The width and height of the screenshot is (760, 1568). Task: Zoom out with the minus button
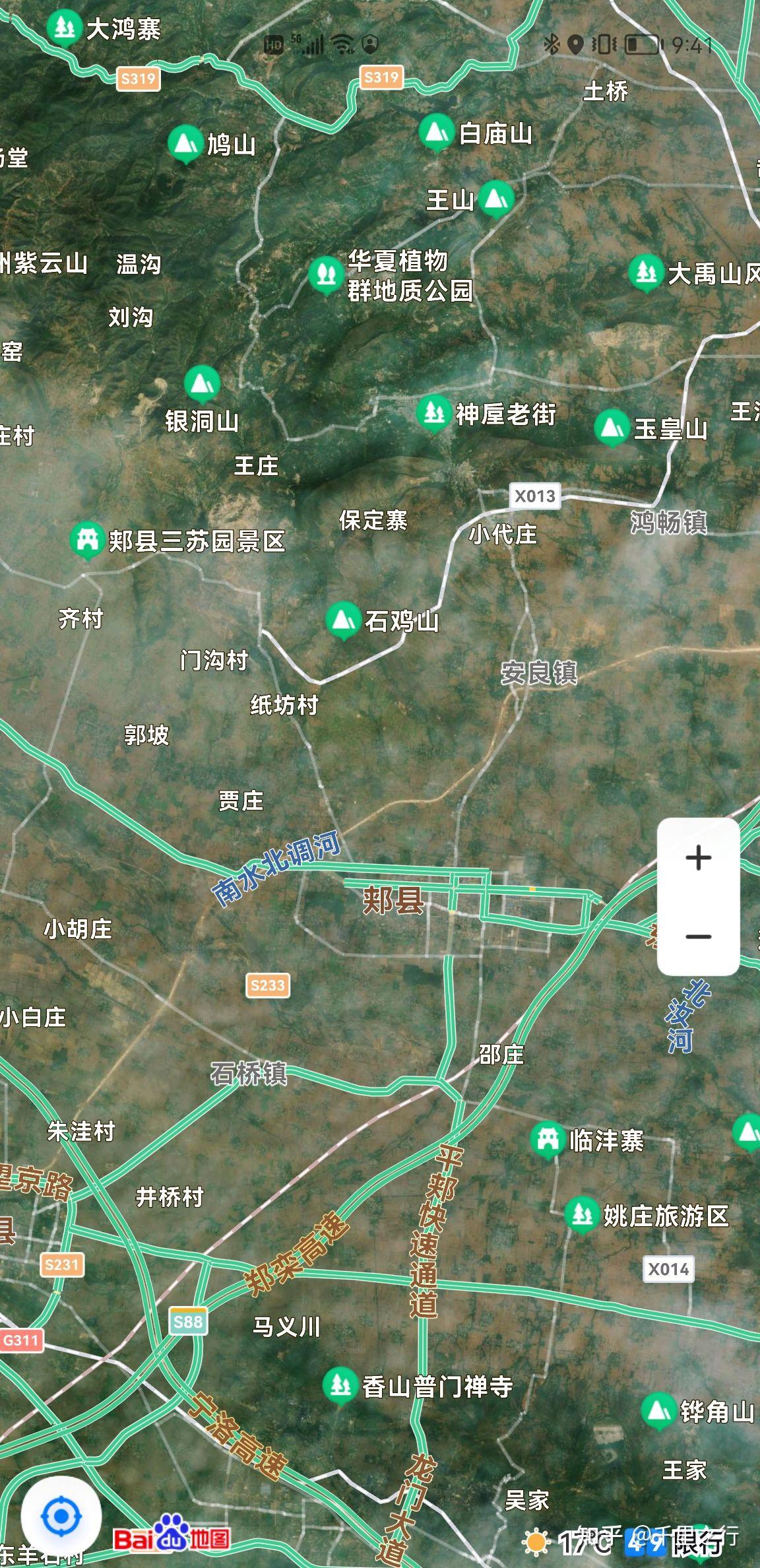697,935
